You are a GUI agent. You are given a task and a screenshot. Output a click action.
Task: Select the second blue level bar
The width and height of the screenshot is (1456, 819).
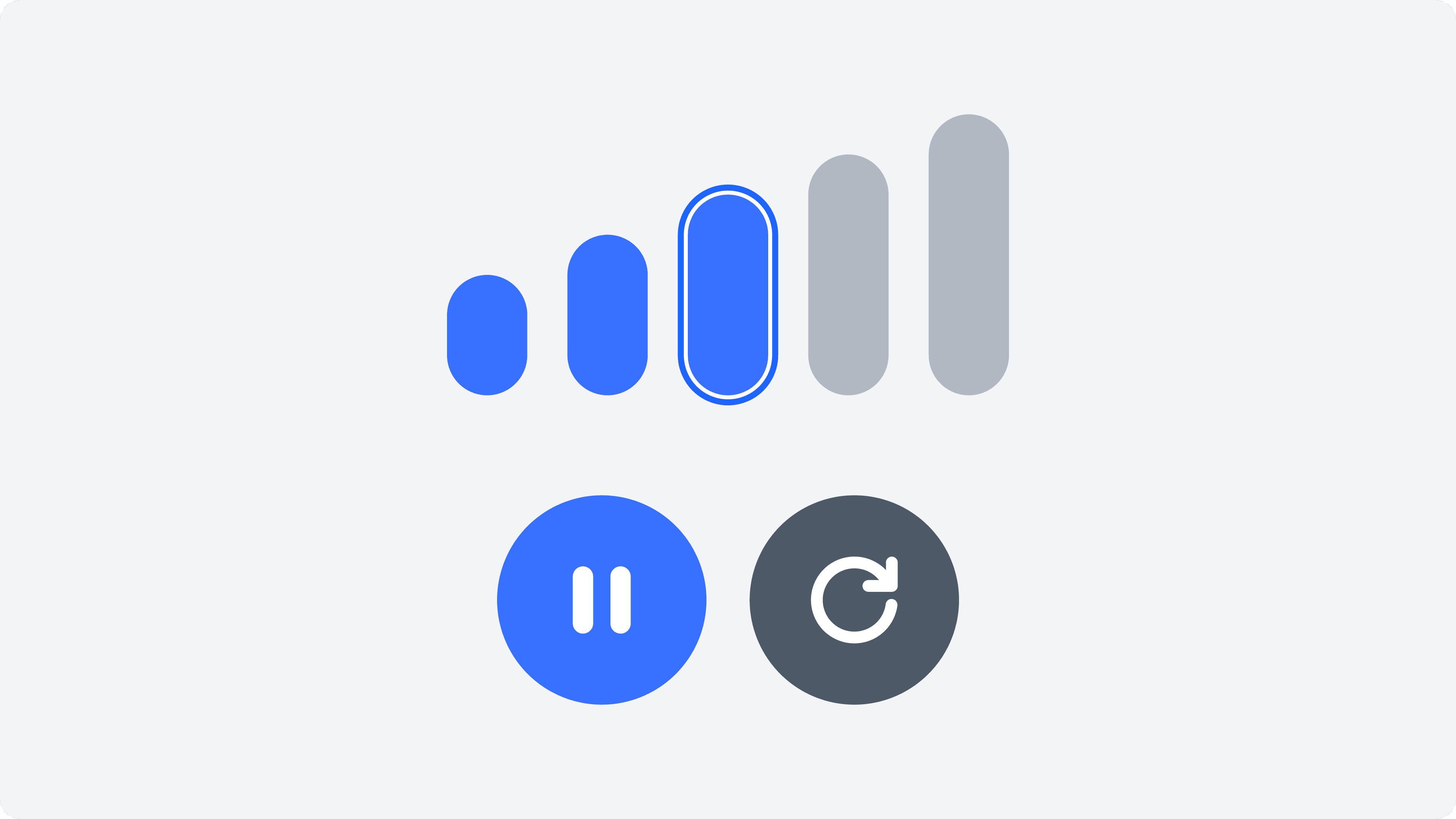pyautogui.click(x=607, y=315)
